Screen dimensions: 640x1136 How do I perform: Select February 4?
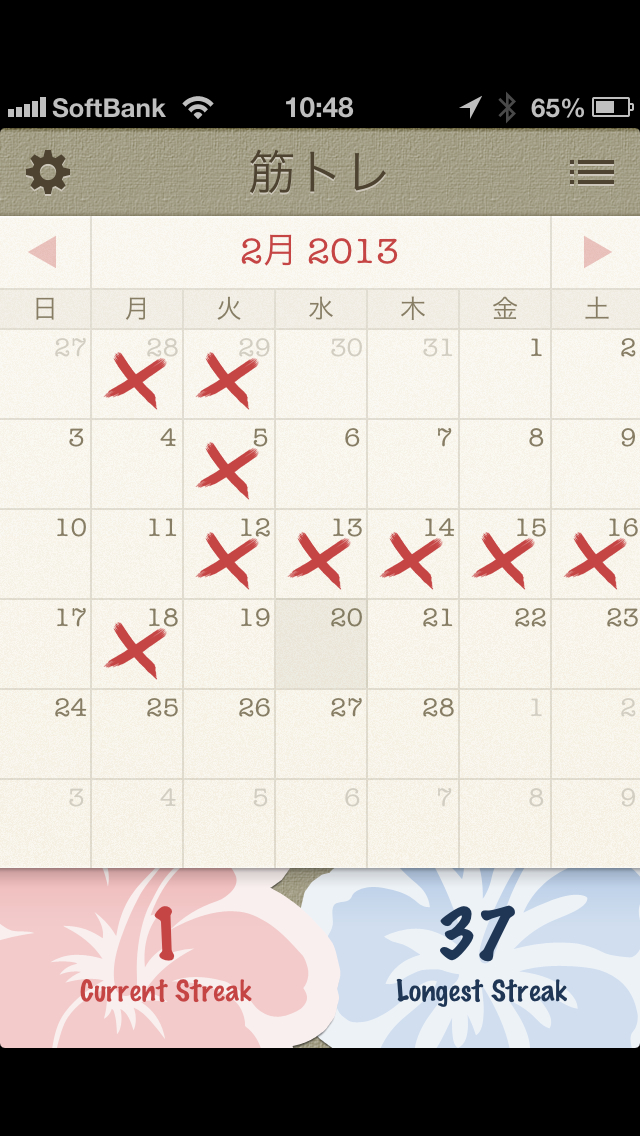tap(137, 464)
